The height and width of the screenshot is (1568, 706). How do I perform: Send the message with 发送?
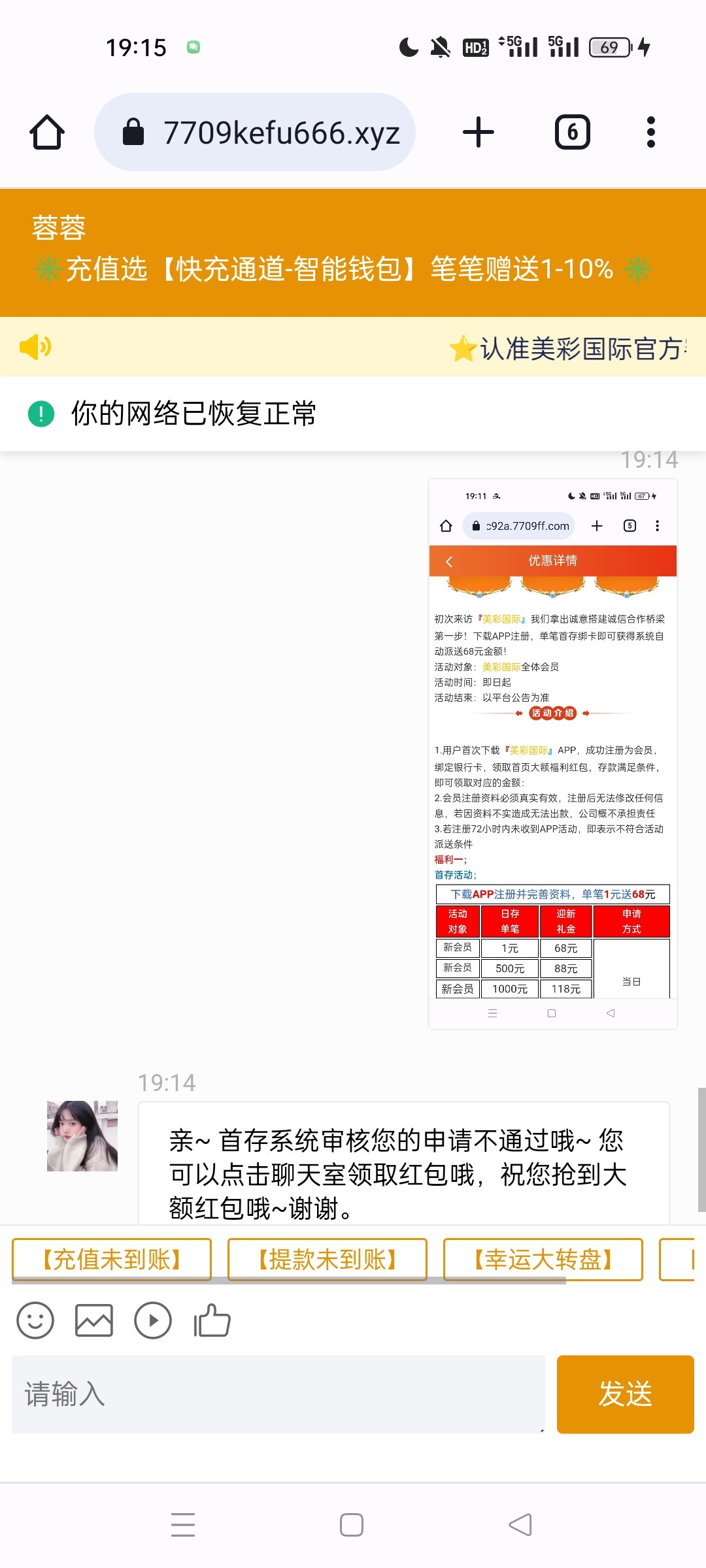click(x=625, y=1394)
